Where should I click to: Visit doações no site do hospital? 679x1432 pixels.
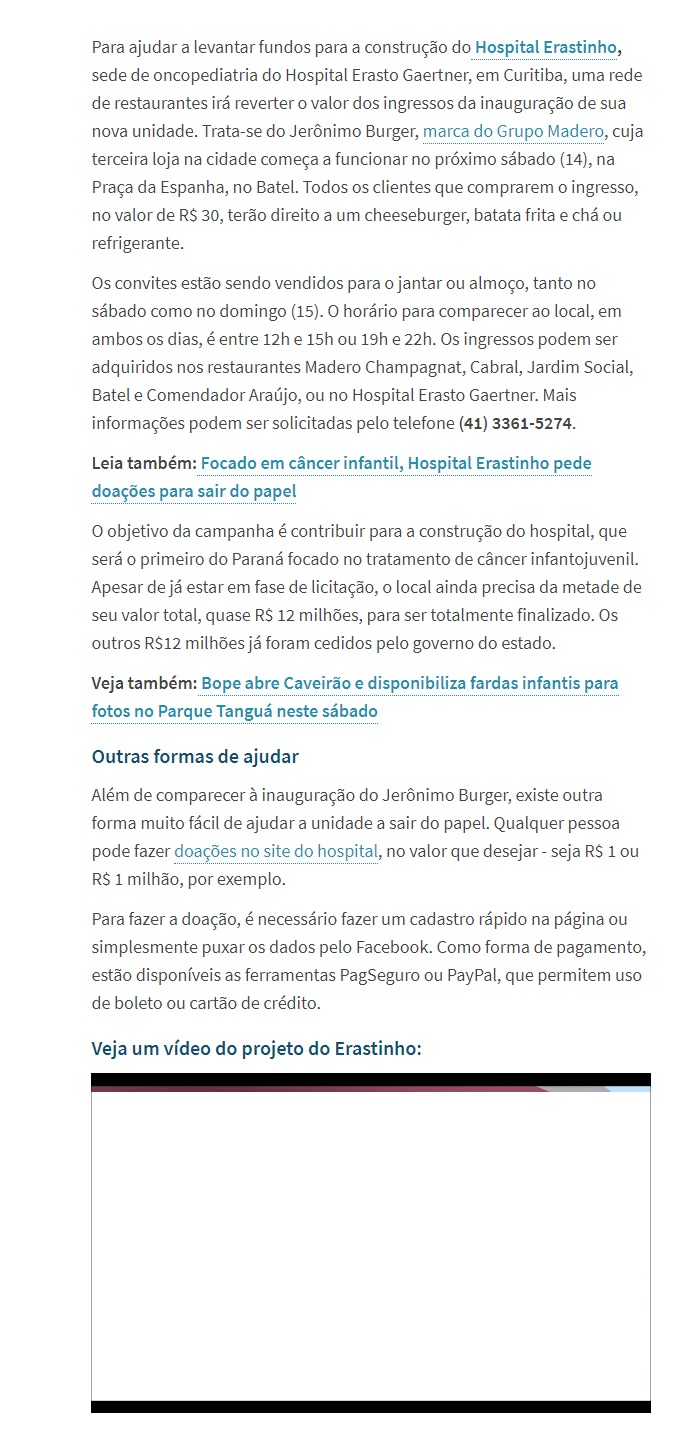(x=276, y=851)
